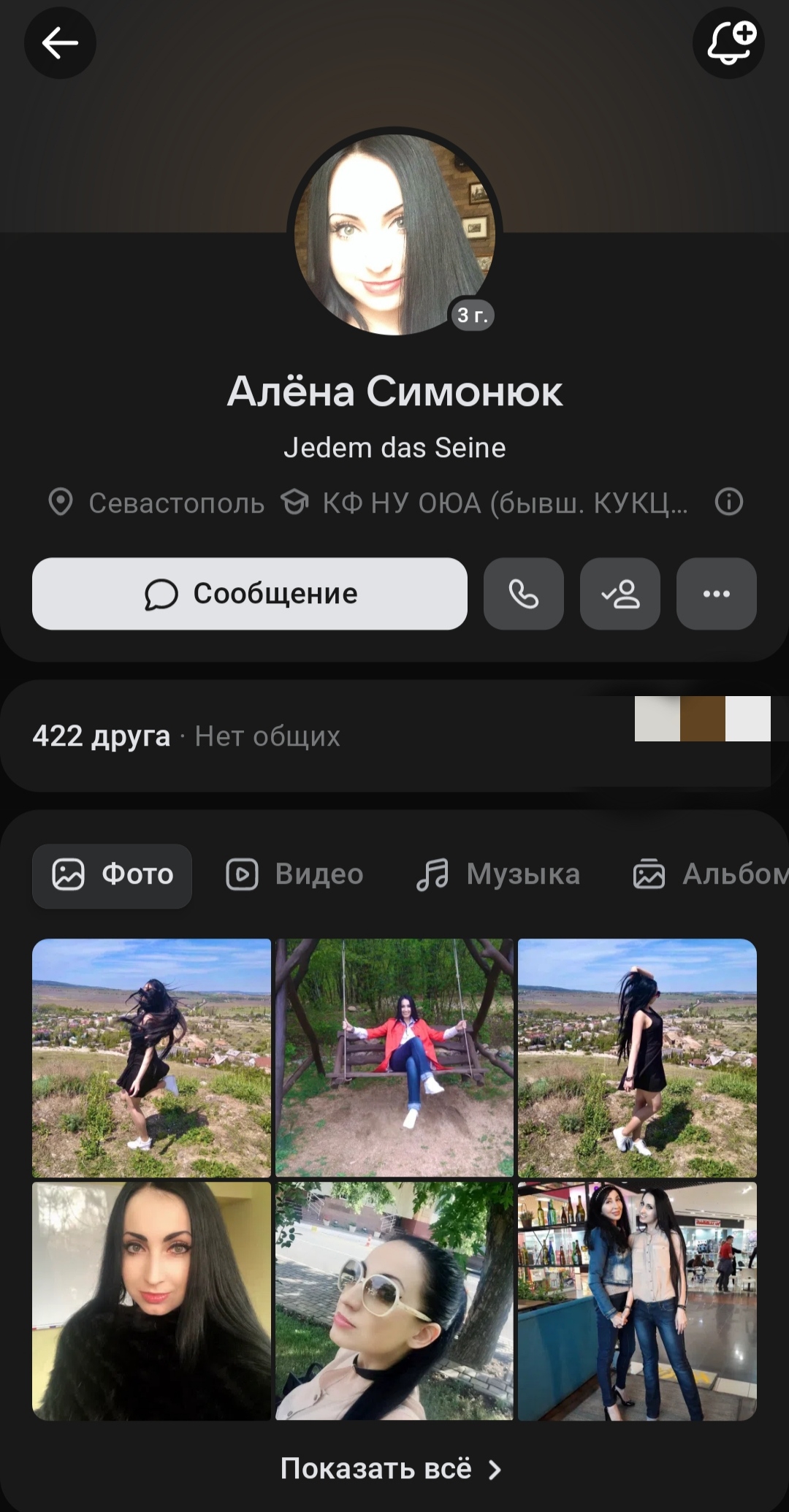The image size is (789, 1512).
Task: Start a call with the phone button
Action: pyautogui.click(x=523, y=594)
